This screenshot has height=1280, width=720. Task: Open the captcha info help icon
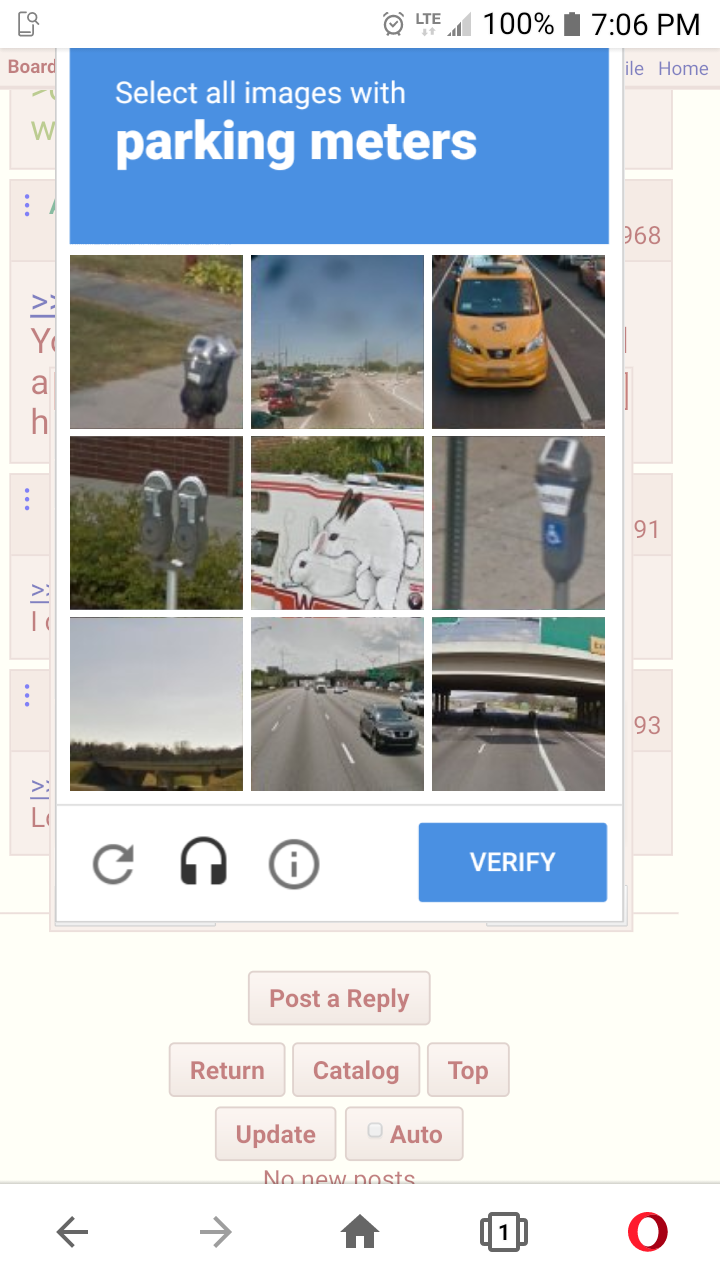[x=294, y=863]
